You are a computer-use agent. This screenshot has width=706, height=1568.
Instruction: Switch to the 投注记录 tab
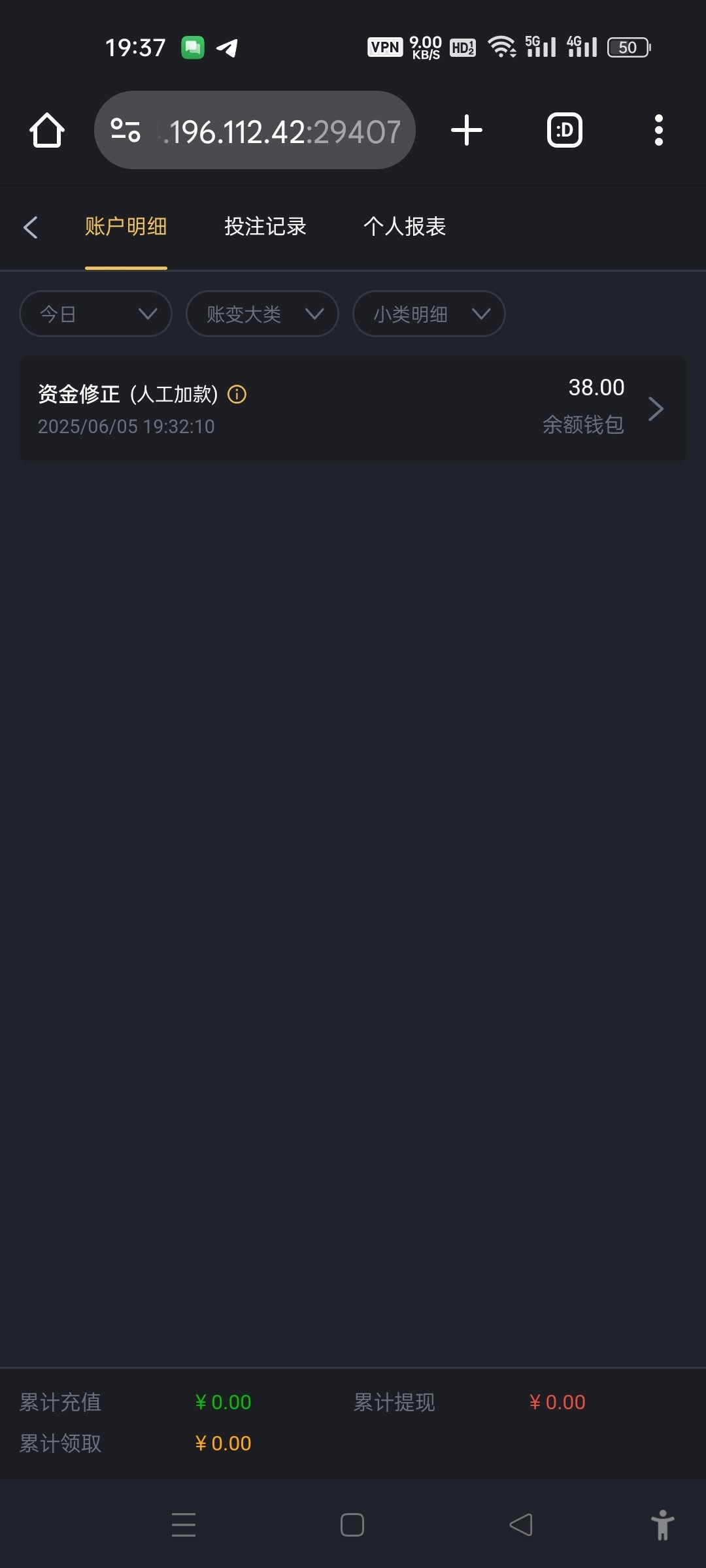pos(265,227)
